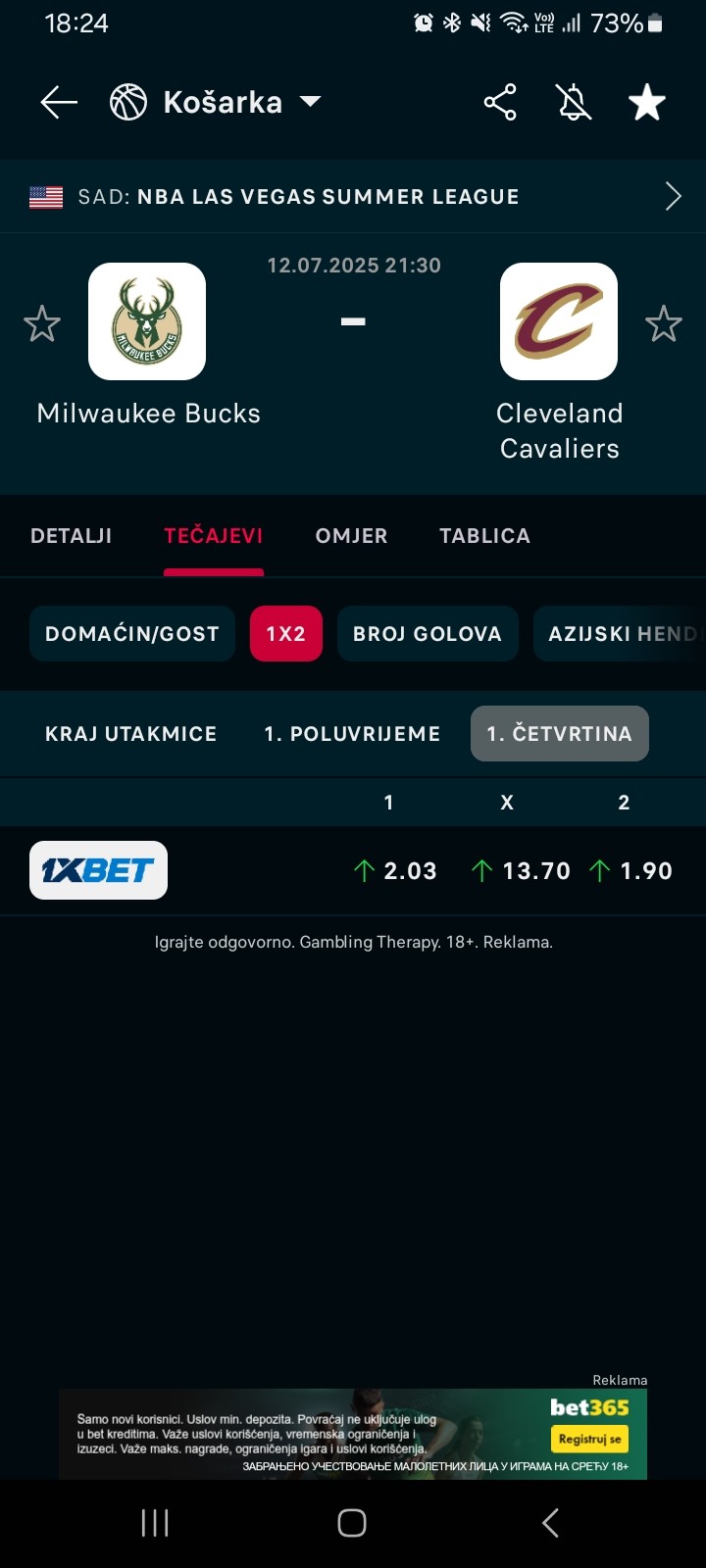Toggle the match favorite star in the top bar
This screenshot has height=1568, width=706.
(647, 102)
